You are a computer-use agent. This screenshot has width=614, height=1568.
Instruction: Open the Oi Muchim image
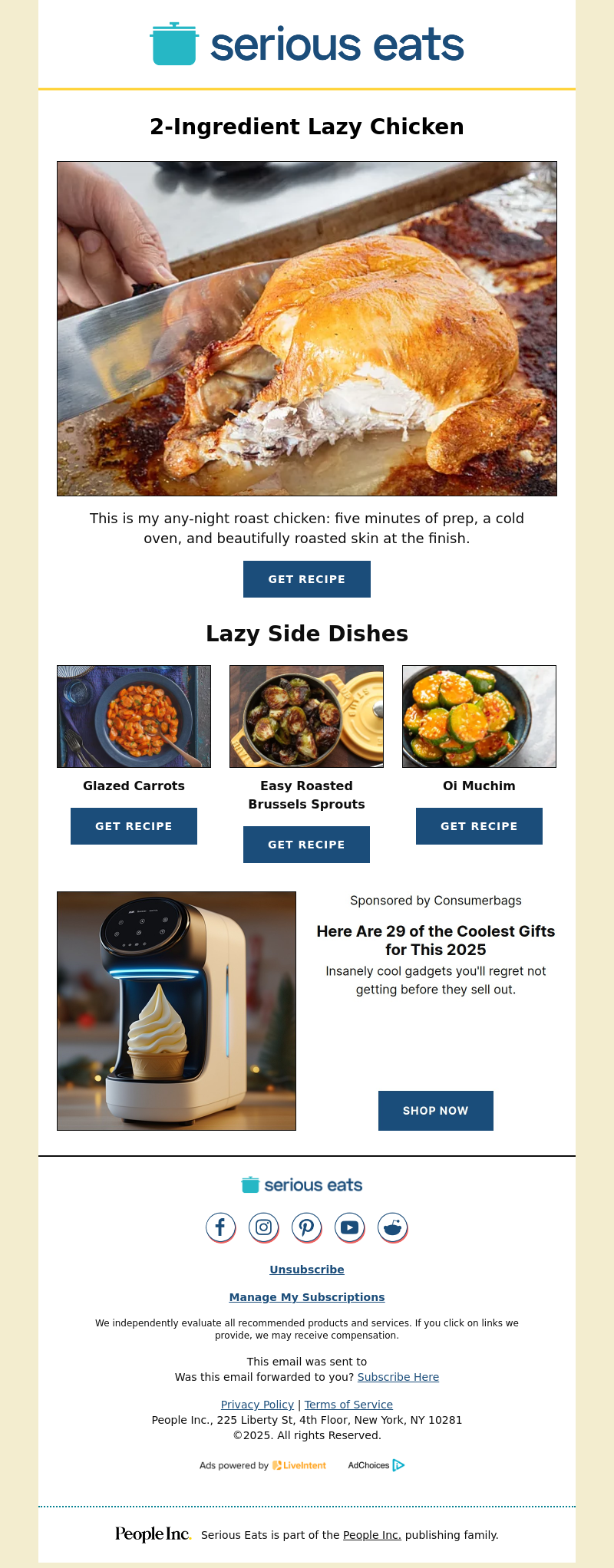[479, 716]
